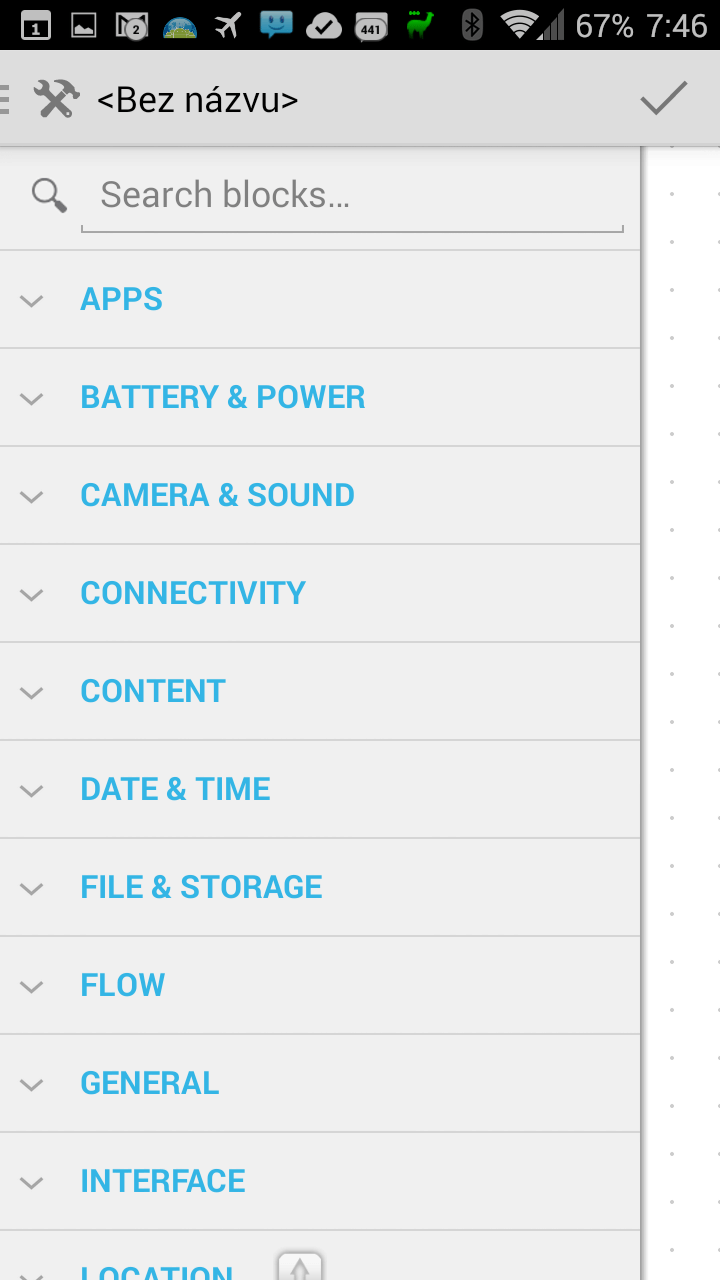
Task: Tap the tools icon next to the title
Action: tap(56, 99)
